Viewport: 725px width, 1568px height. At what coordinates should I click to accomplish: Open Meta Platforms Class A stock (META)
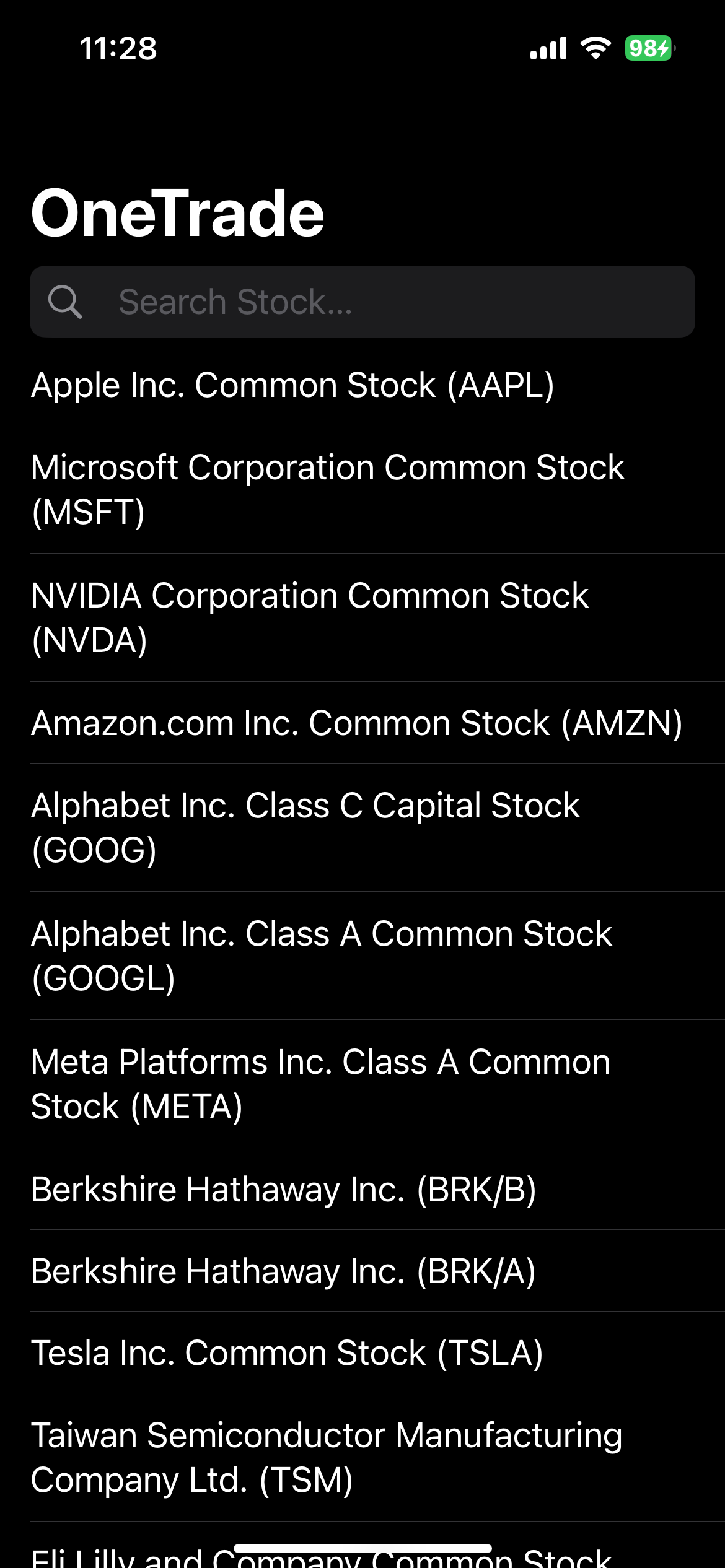point(320,1084)
